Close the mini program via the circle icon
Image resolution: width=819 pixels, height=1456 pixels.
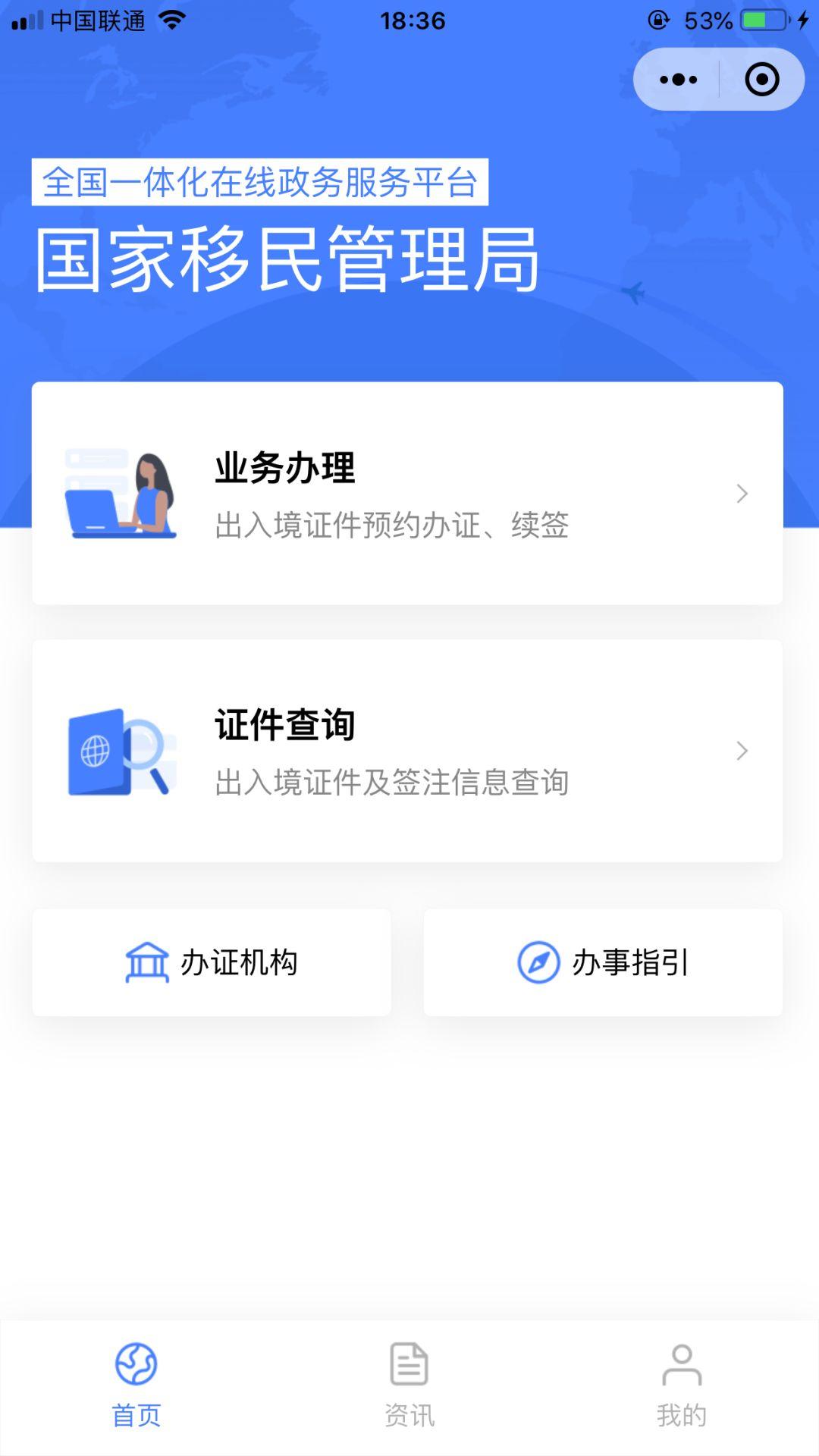tap(761, 80)
